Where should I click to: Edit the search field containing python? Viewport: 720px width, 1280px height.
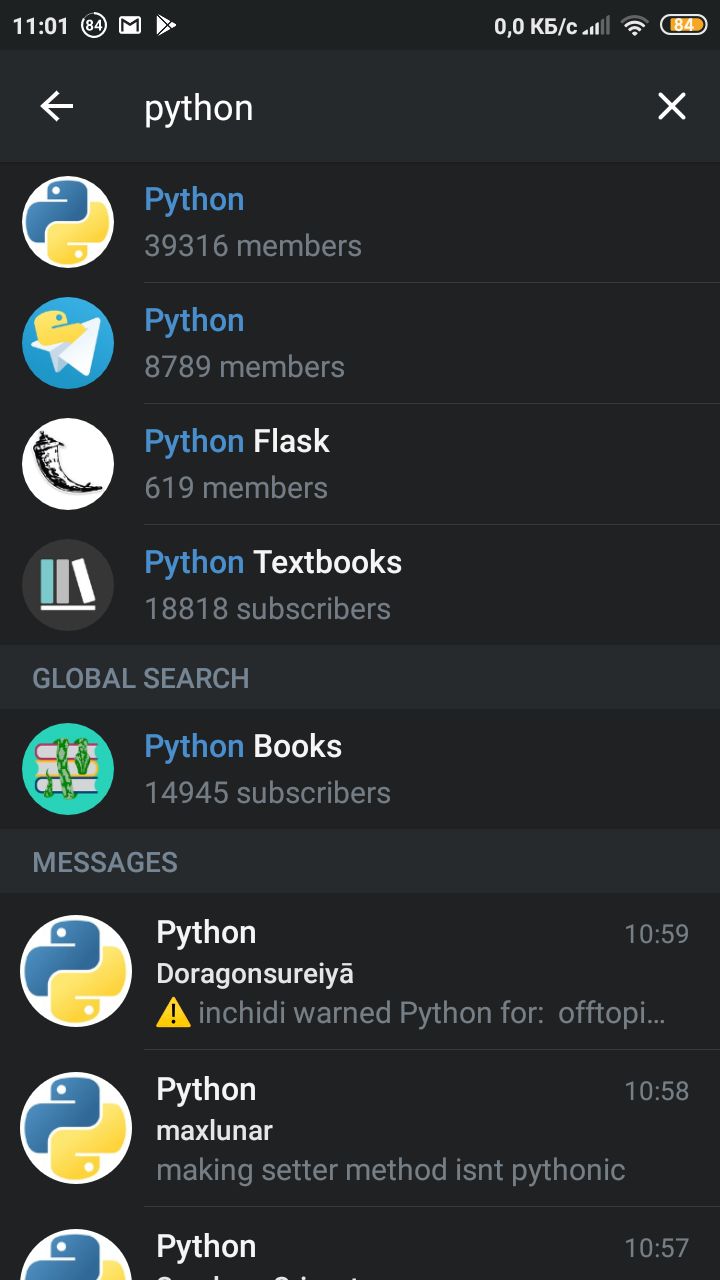(x=380, y=107)
